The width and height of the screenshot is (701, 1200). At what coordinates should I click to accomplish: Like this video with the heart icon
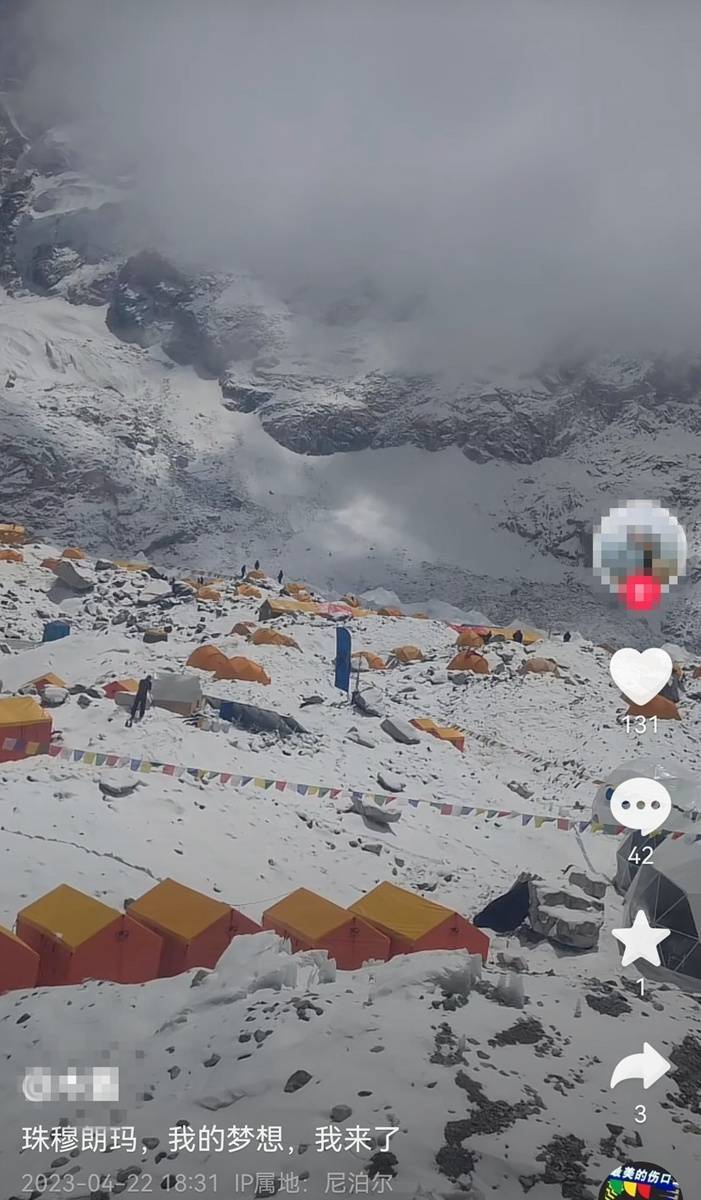point(641,675)
